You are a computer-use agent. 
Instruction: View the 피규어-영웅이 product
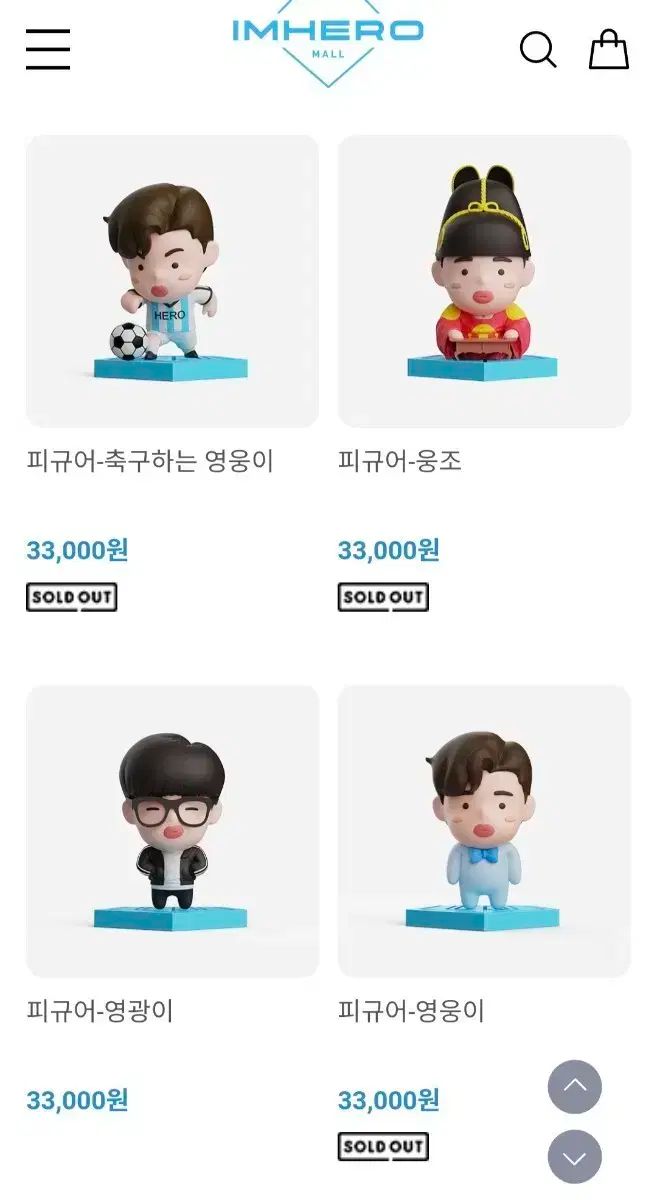pos(484,831)
